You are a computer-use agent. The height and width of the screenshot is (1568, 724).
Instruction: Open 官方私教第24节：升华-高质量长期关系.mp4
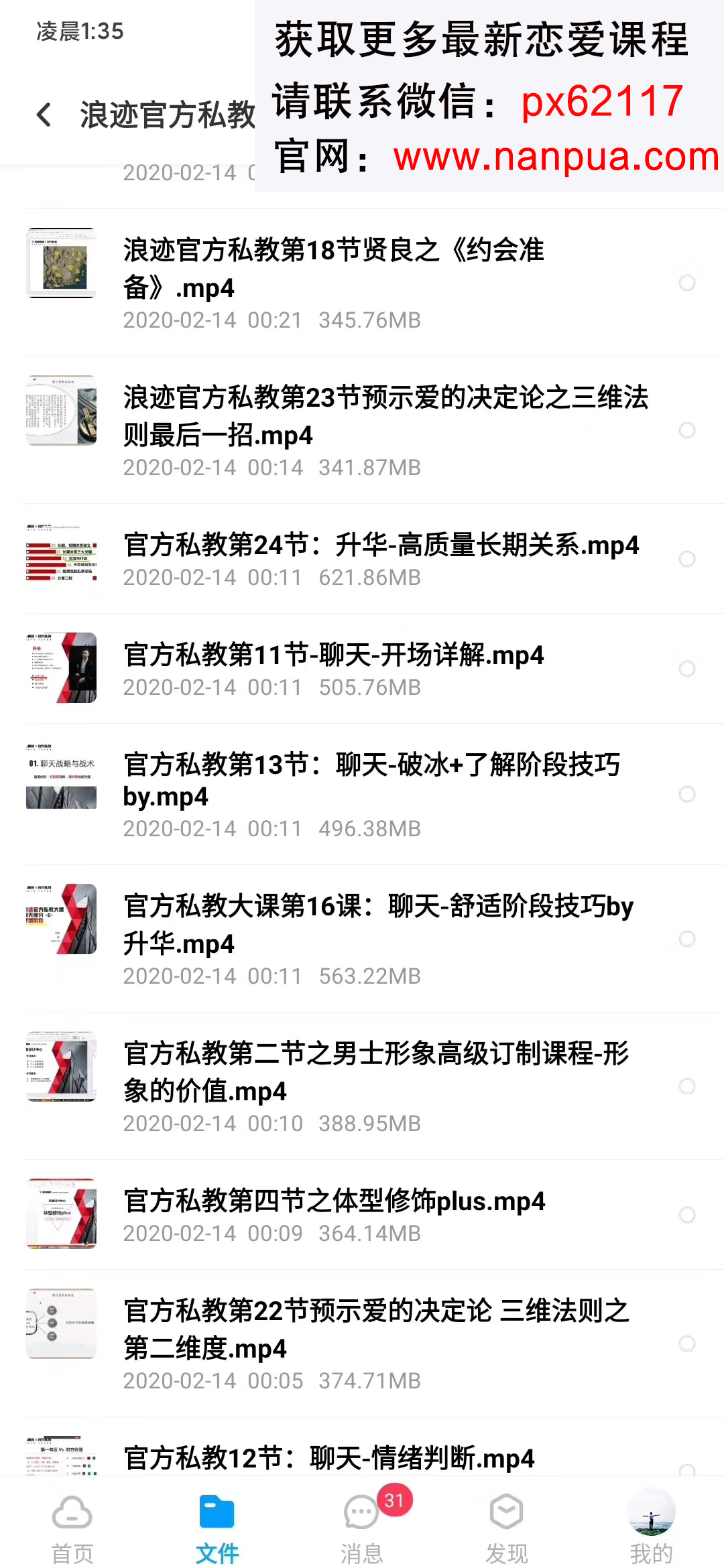381,545
